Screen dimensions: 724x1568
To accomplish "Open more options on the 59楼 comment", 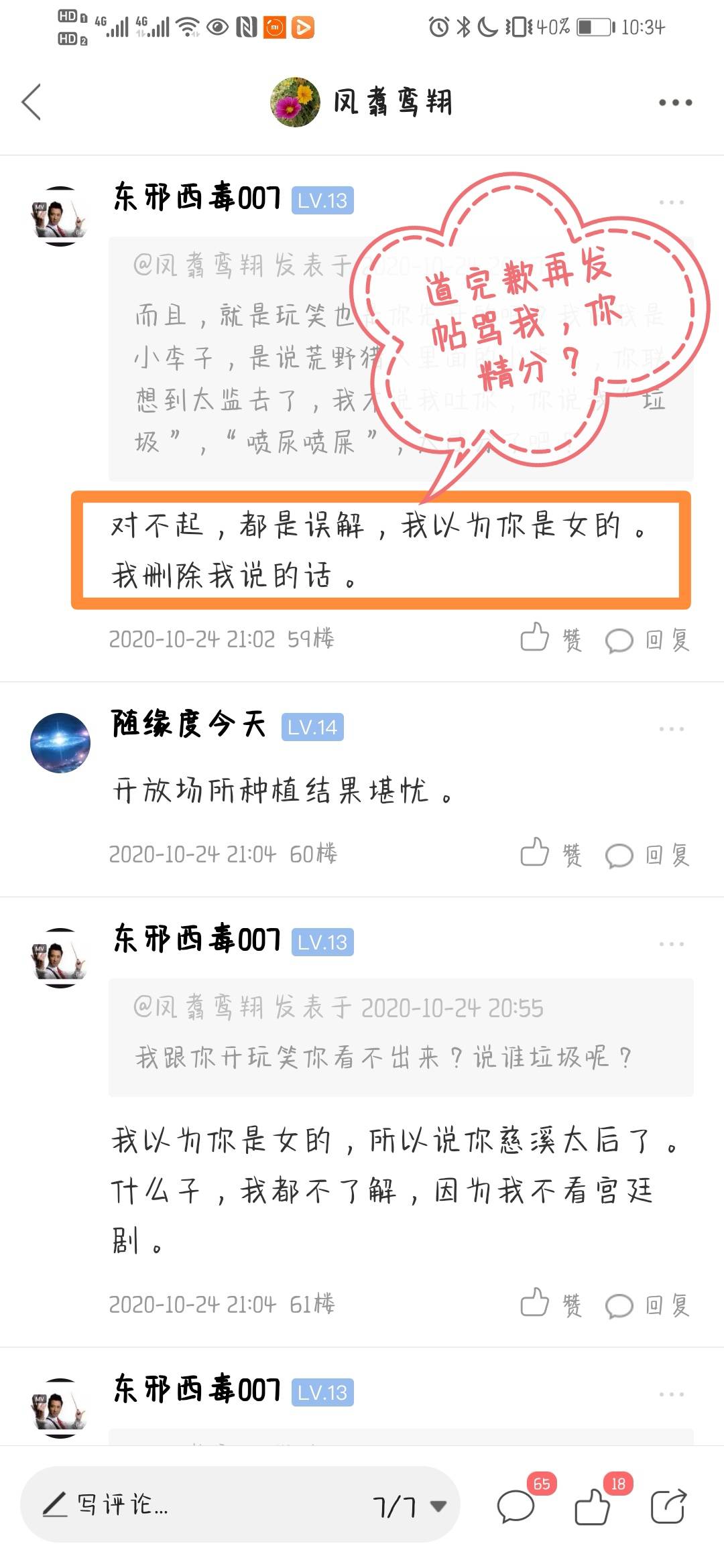I will pos(671,202).
